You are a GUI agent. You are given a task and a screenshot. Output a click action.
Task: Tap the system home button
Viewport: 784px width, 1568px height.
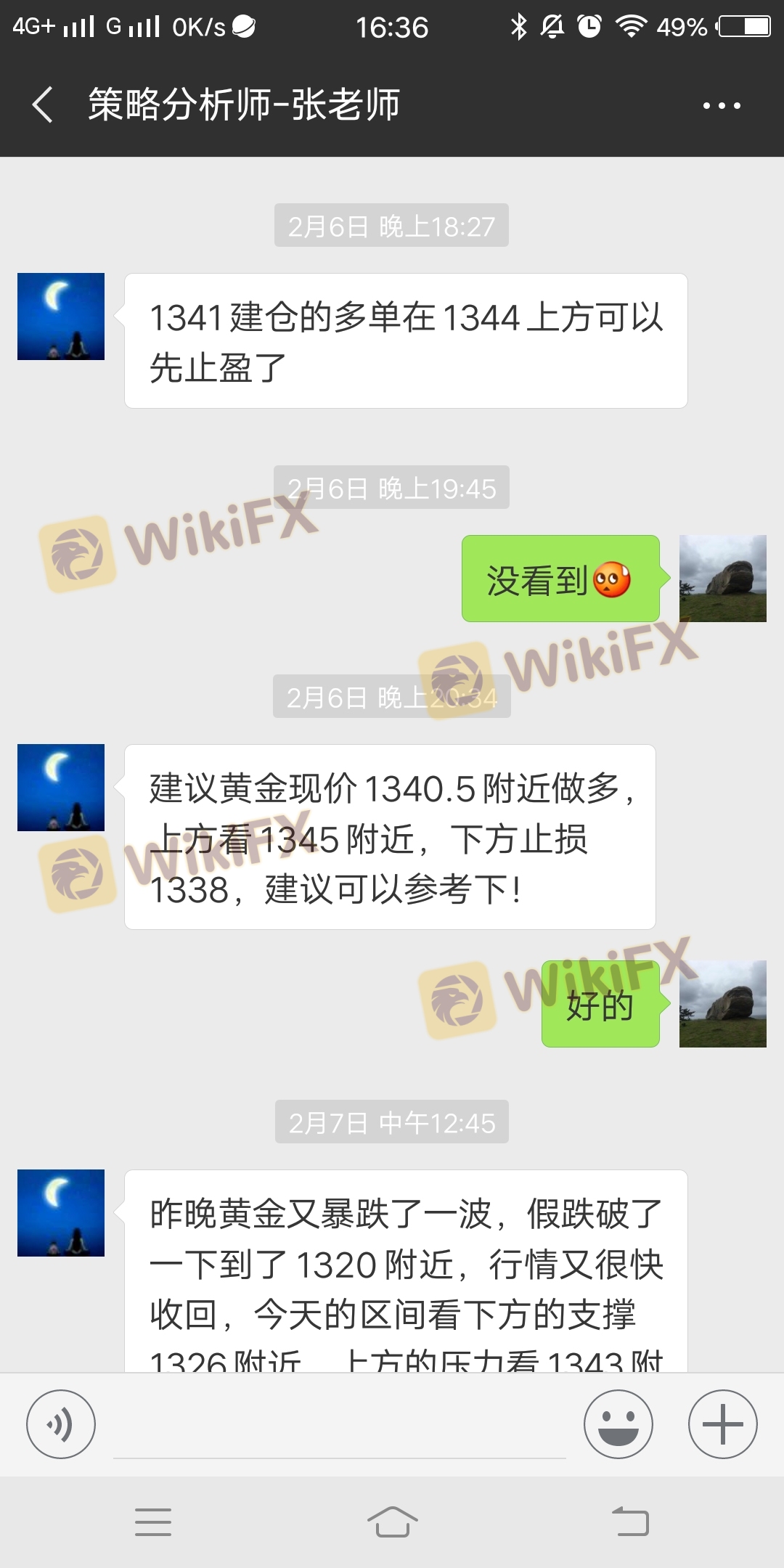[x=392, y=1522]
